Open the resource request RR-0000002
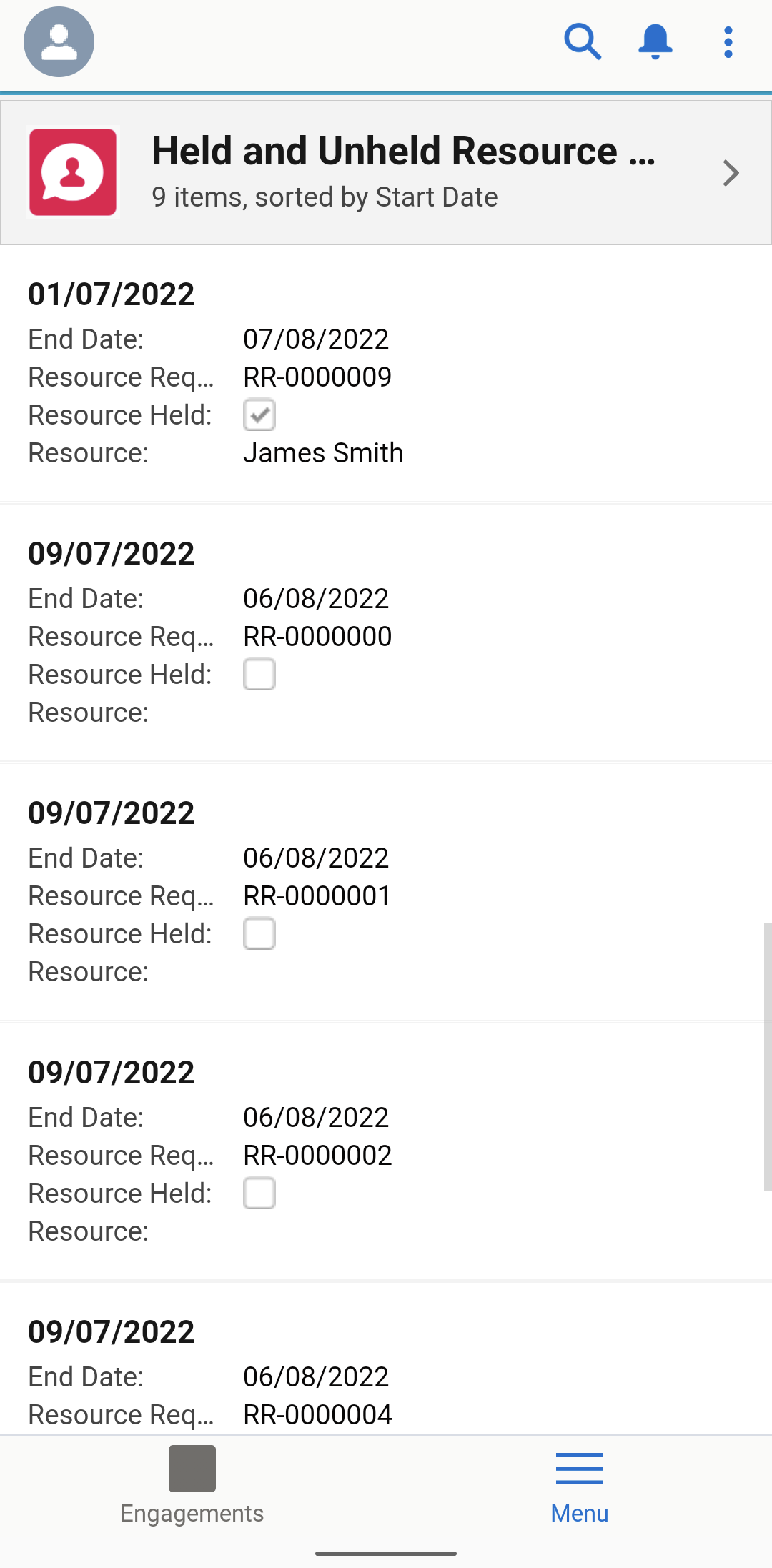The width and height of the screenshot is (772, 1568). click(x=317, y=1156)
